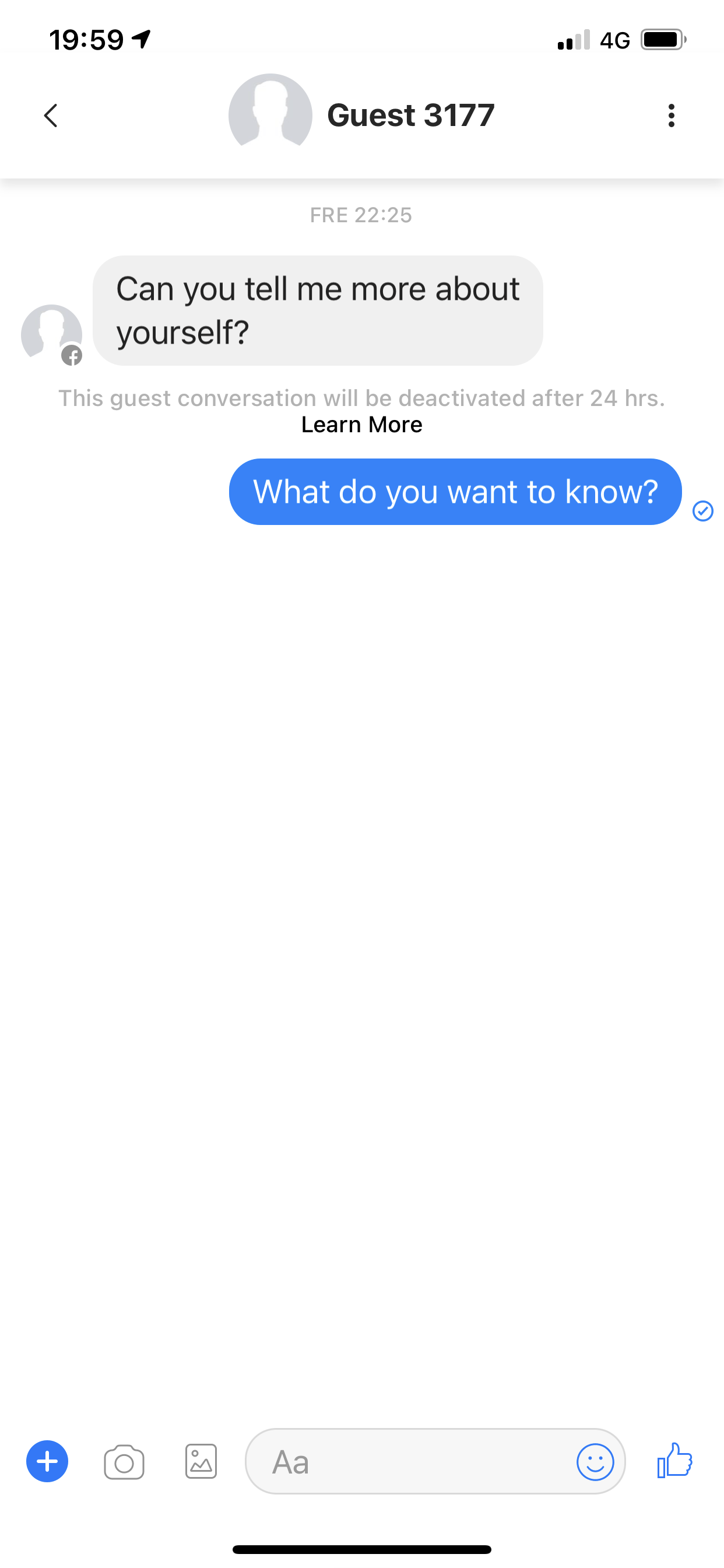Image resolution: width=724 pixels, height=1568 pixels.
Task: Tap the Learn More link
Action: [362, 424]
